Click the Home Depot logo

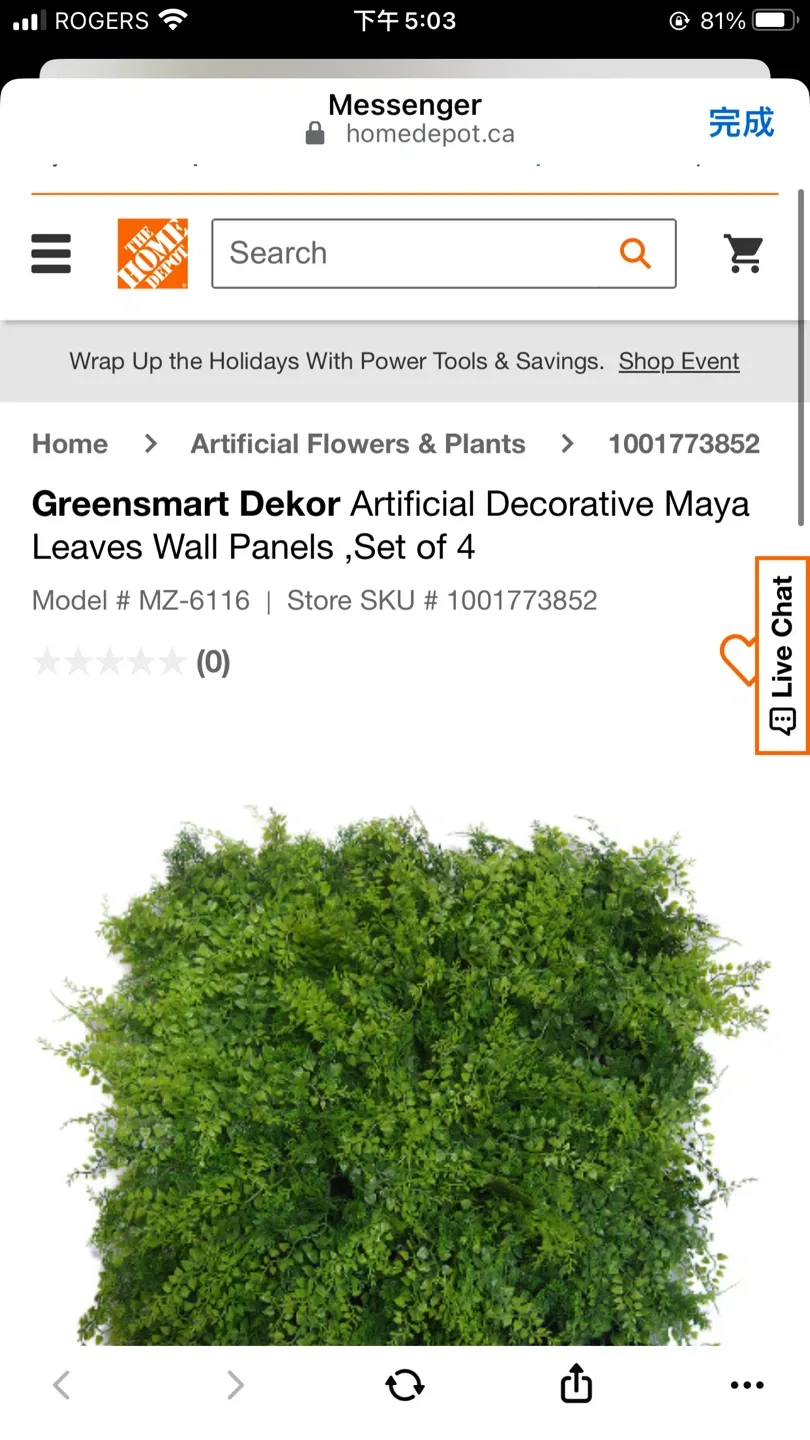point(152,253)
